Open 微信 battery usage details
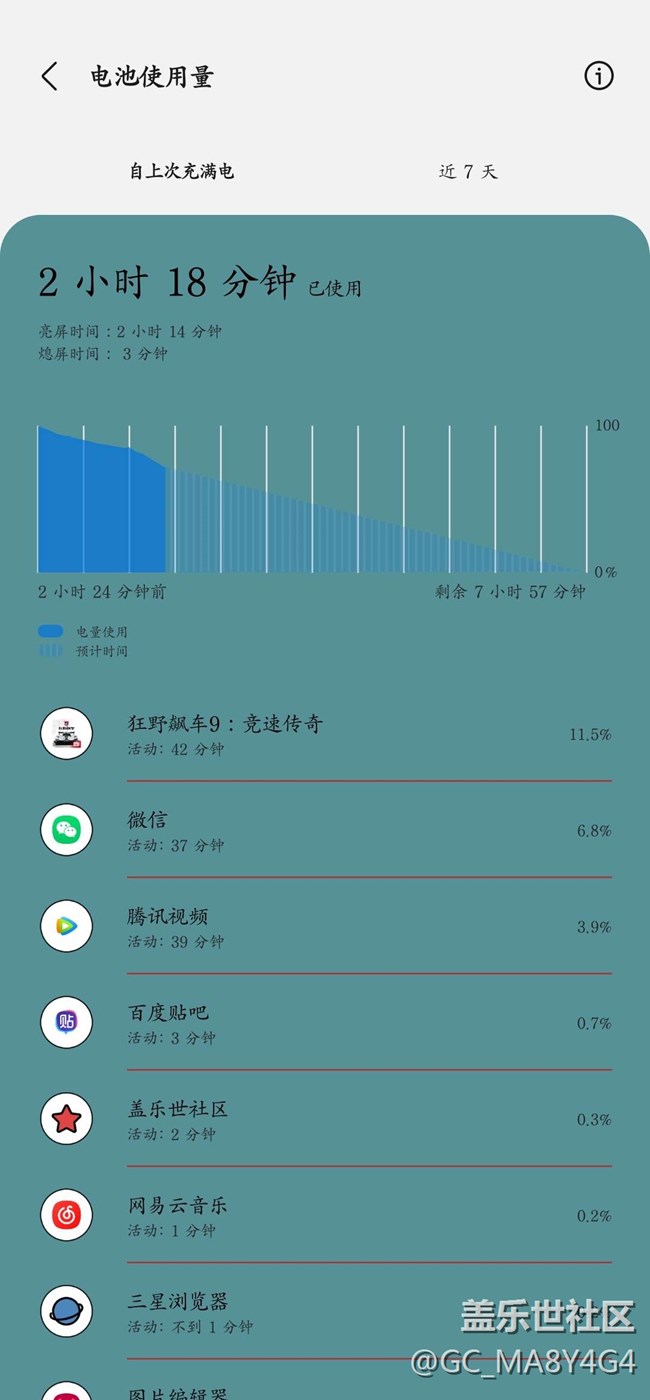Screen dimensions: 650x1400 [325, 830]
